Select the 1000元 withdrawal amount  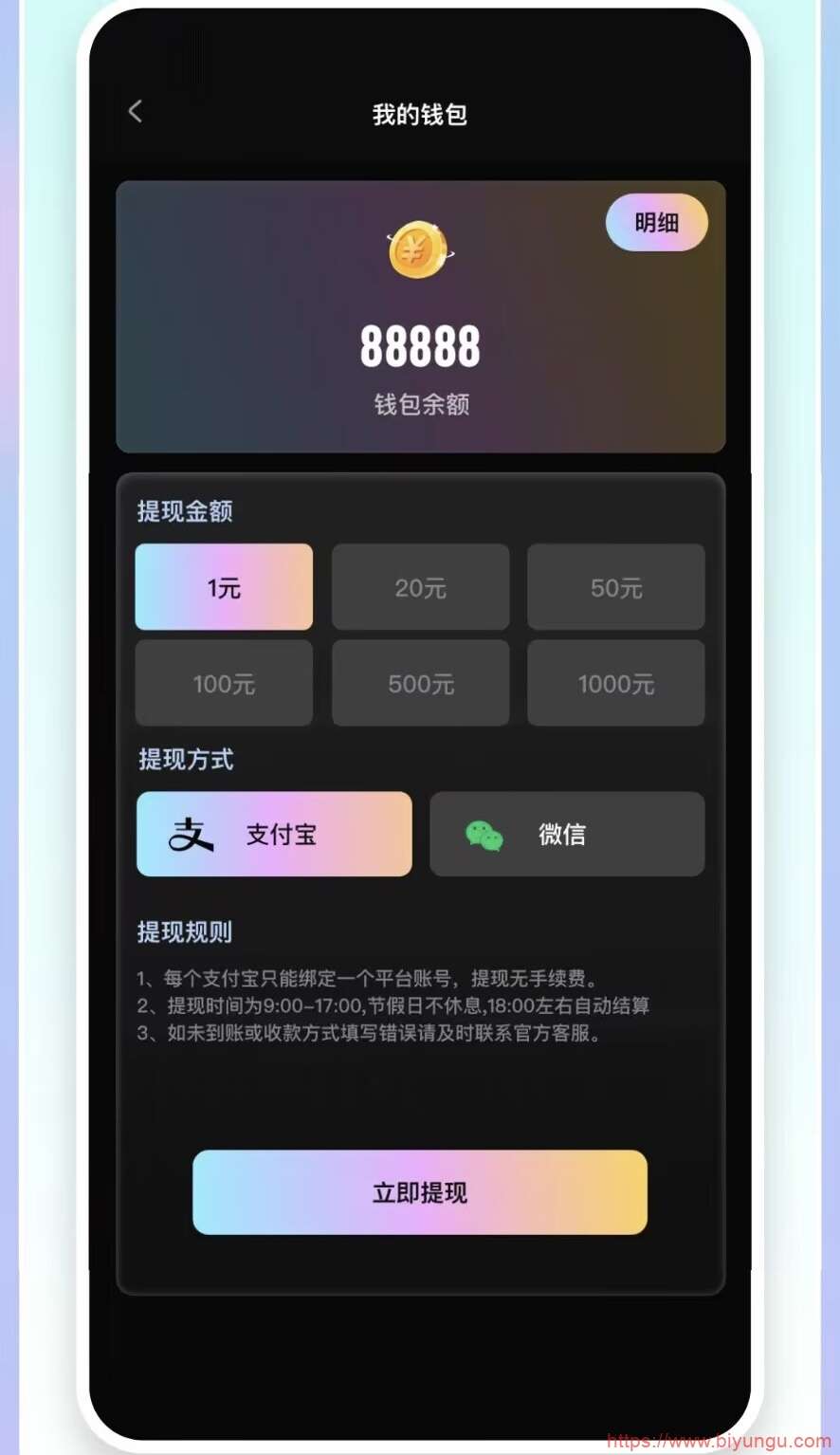coord(616,683)
